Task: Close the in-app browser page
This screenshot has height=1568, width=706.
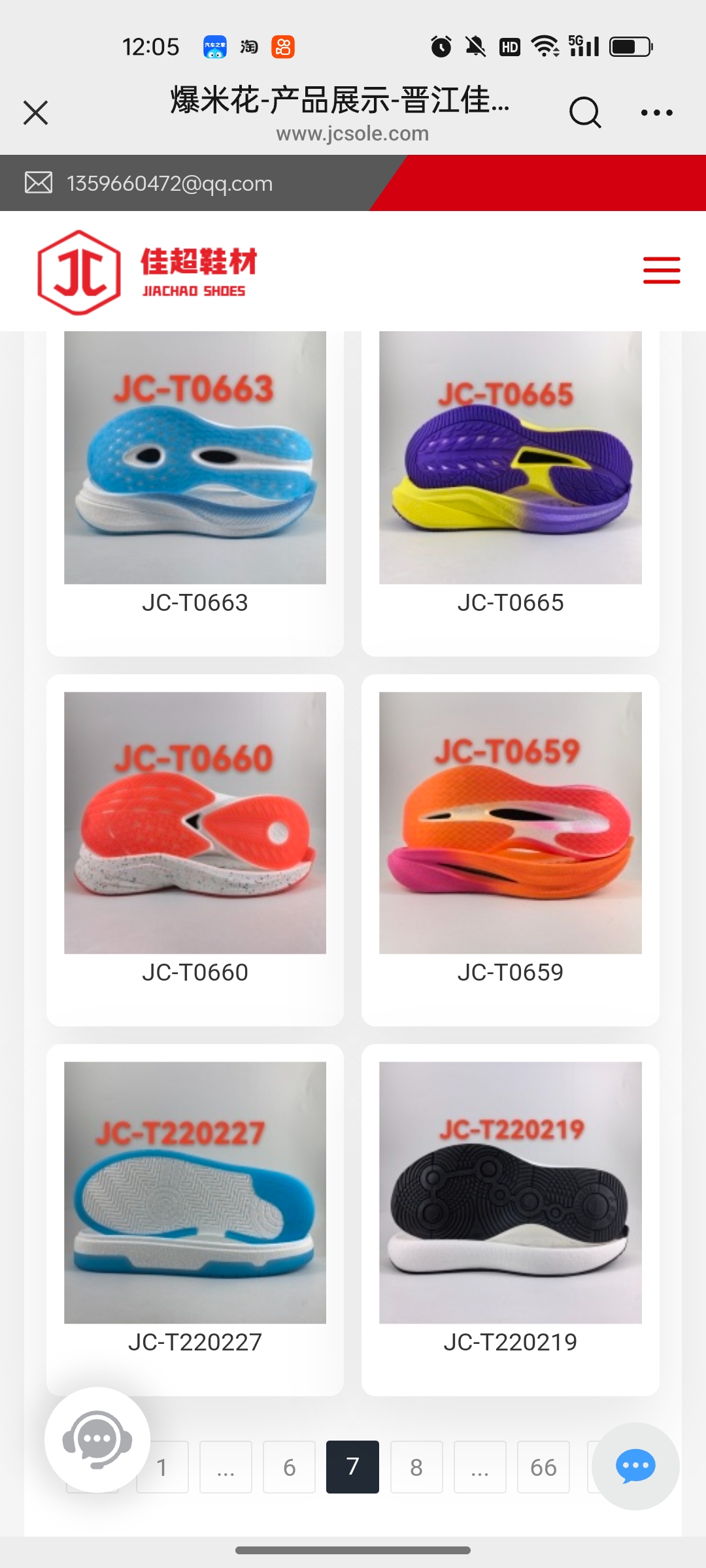Action: click(36, 112)
